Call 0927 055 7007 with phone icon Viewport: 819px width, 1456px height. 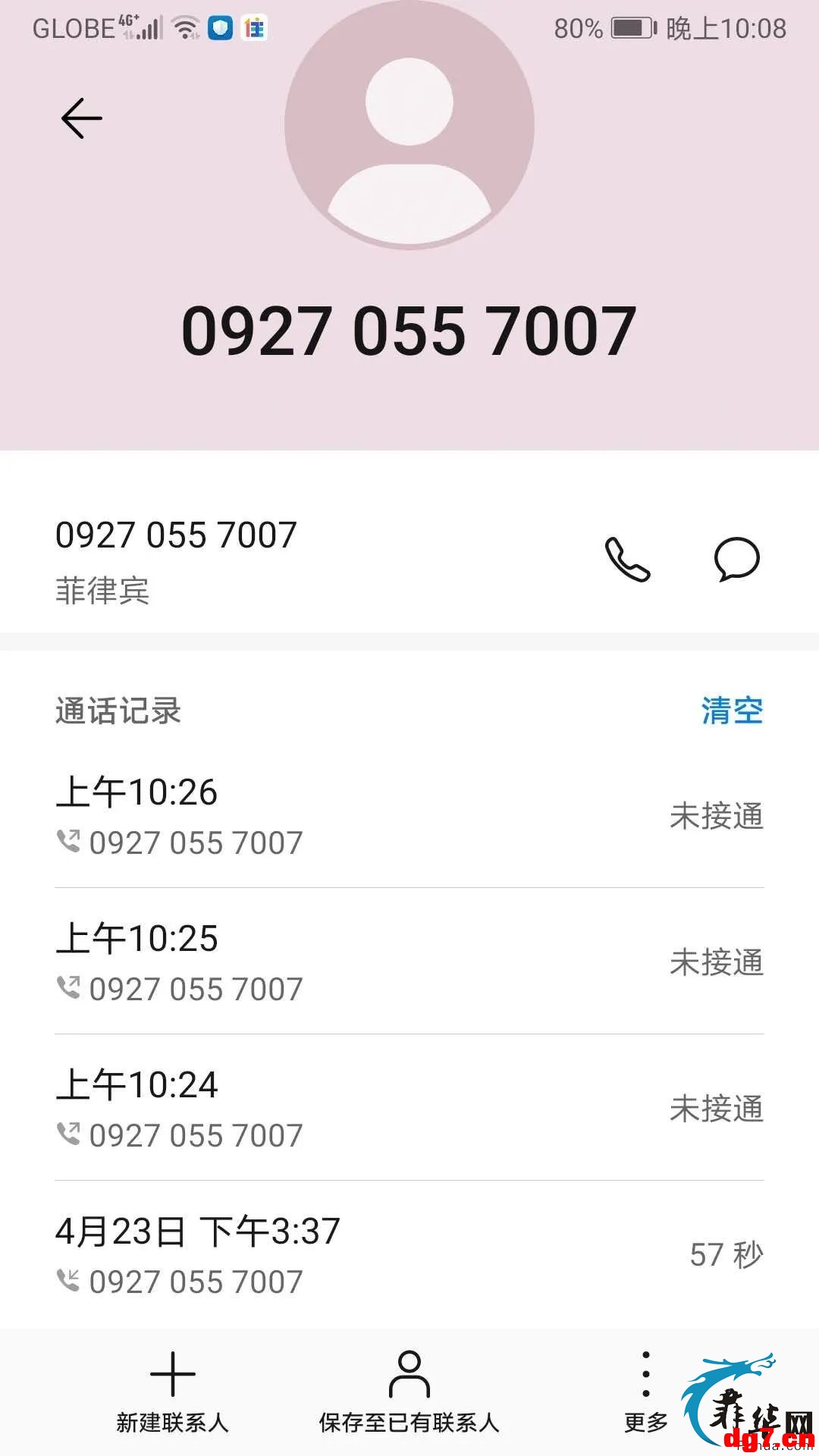627,560
